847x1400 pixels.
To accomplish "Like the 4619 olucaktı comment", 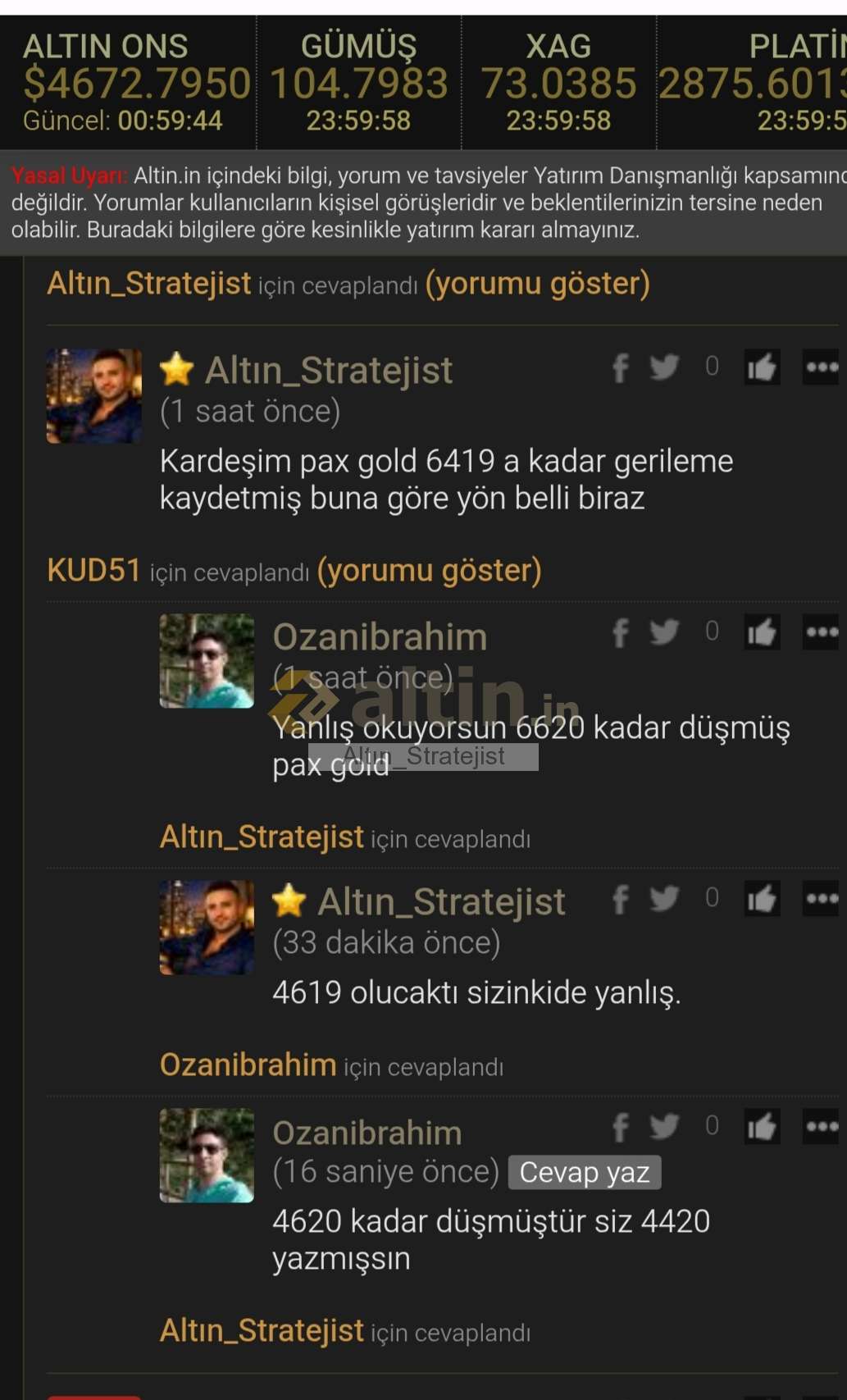I will pyautogui.click(x=762, y=899).
